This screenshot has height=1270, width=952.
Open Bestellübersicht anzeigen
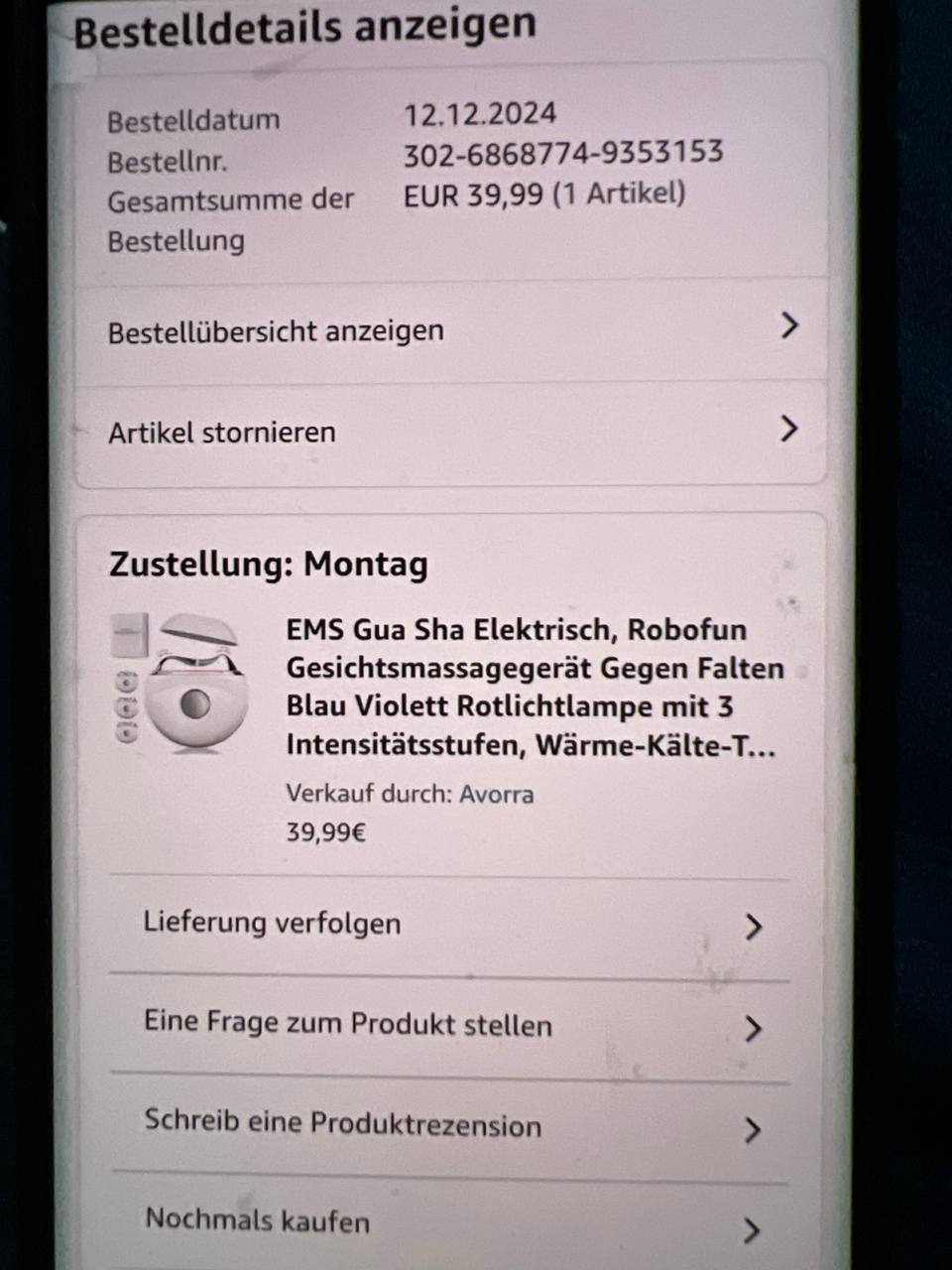pyautogui.click(x=451, y=330)
